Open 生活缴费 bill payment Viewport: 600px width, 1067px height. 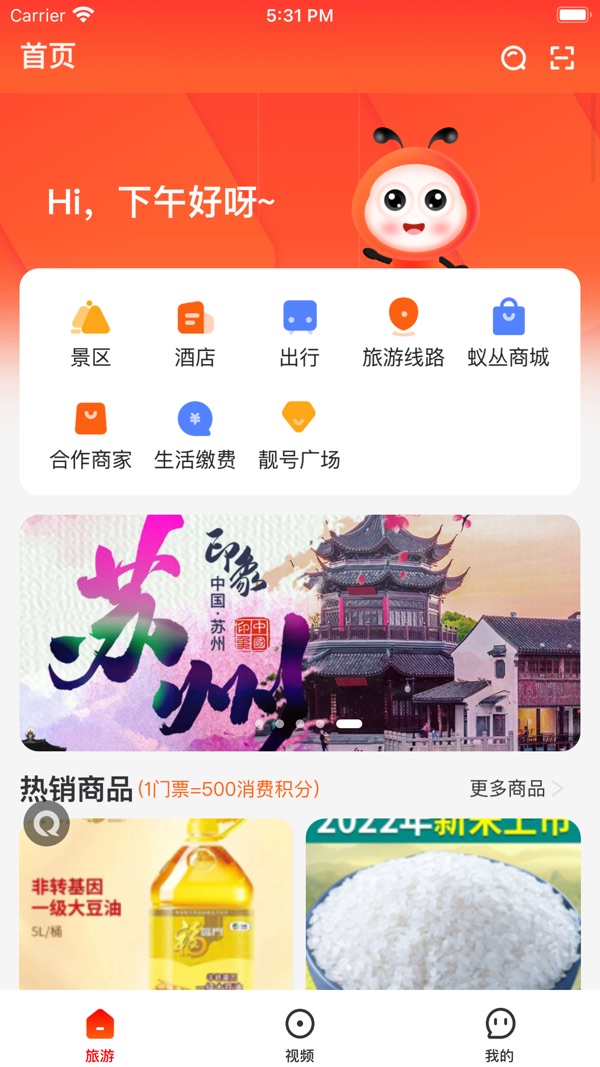(195, 436)
